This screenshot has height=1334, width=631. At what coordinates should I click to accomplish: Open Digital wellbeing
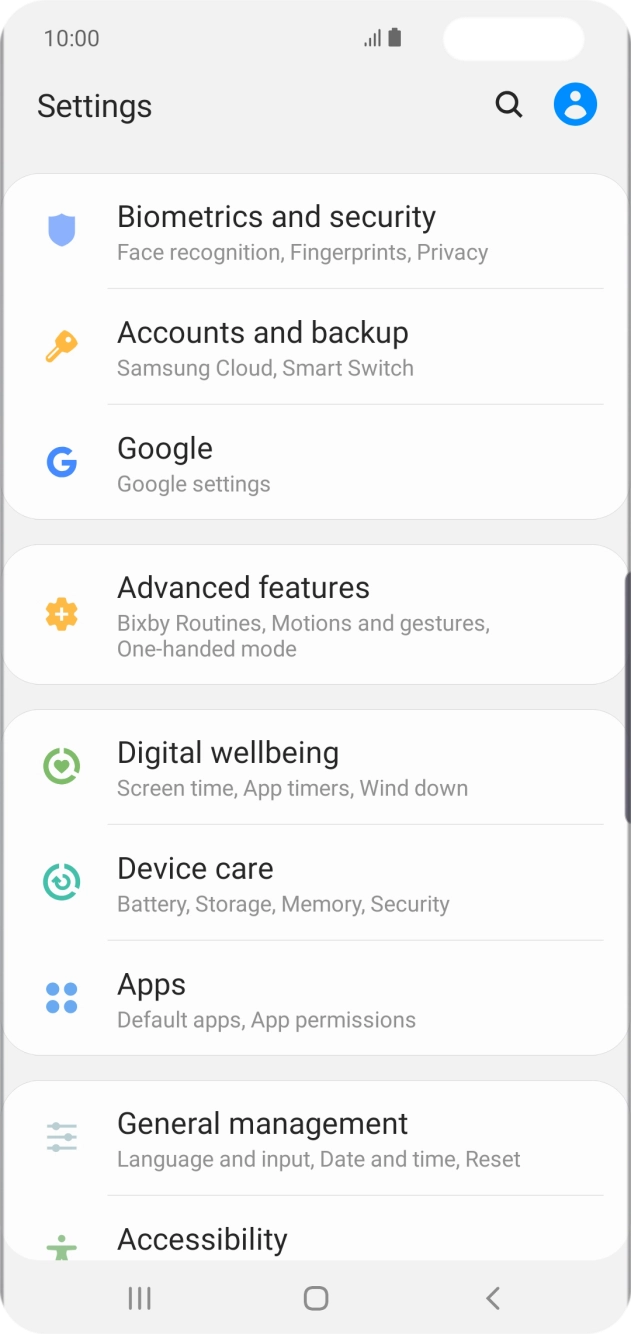tap(315, 768)
